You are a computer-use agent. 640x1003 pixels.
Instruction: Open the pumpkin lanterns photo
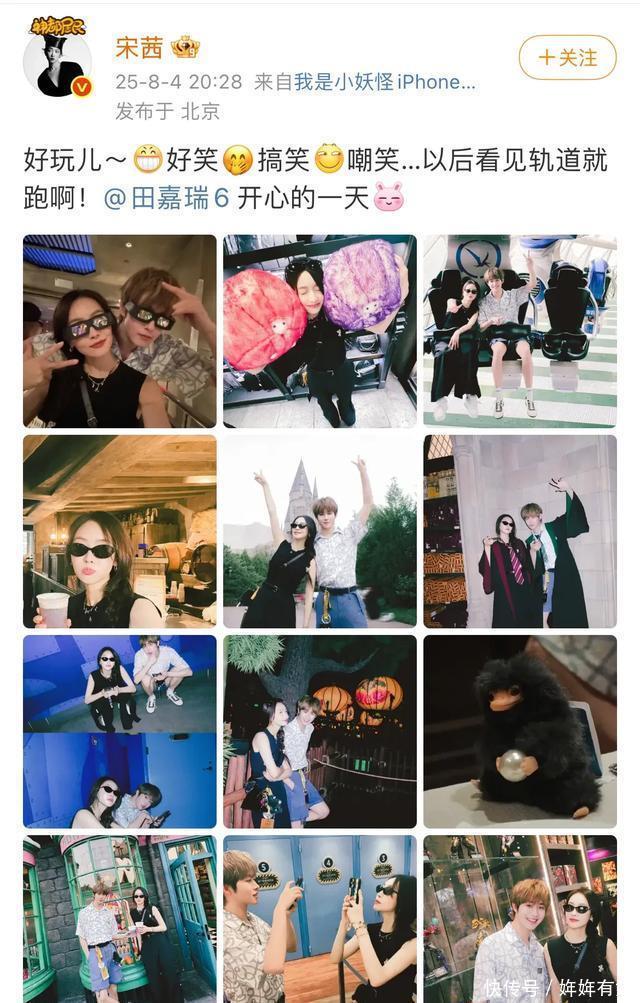[320, 731]
